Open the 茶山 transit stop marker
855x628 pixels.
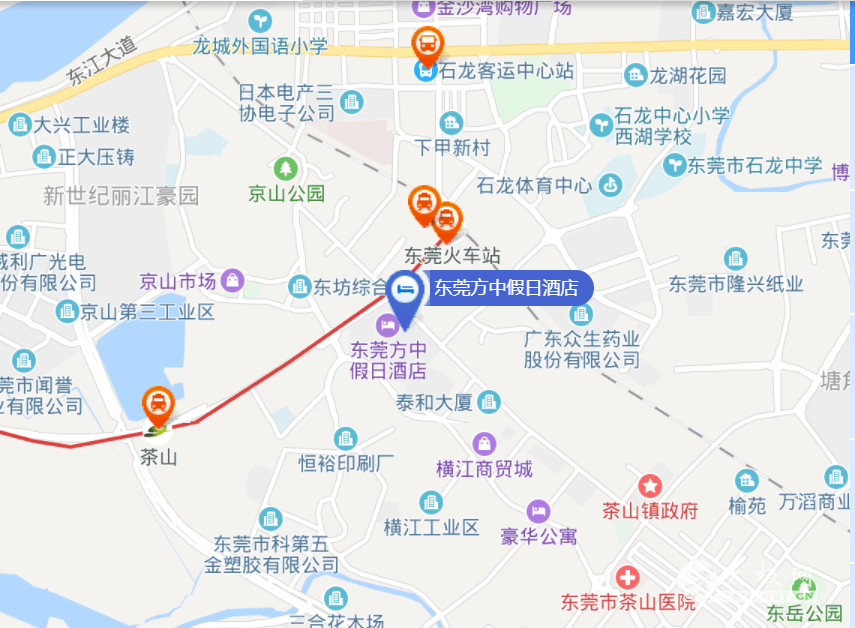(158, 405)
